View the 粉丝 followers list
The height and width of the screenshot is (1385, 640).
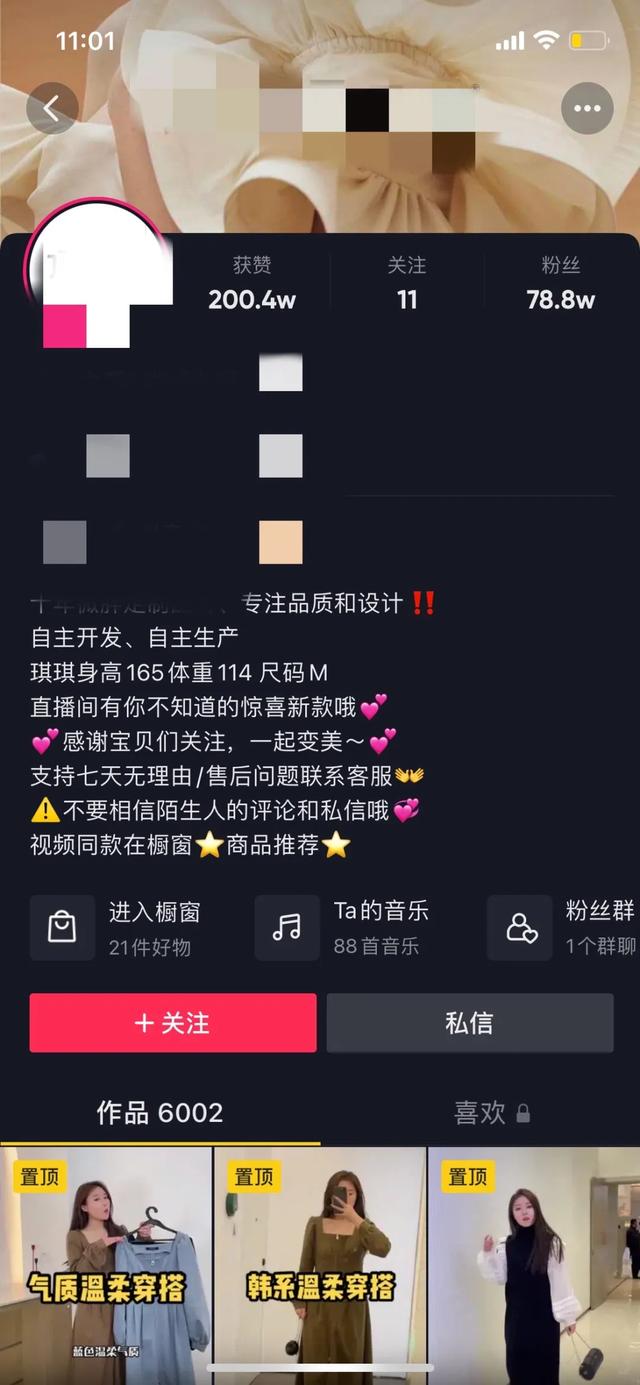(x=561, y=283)
